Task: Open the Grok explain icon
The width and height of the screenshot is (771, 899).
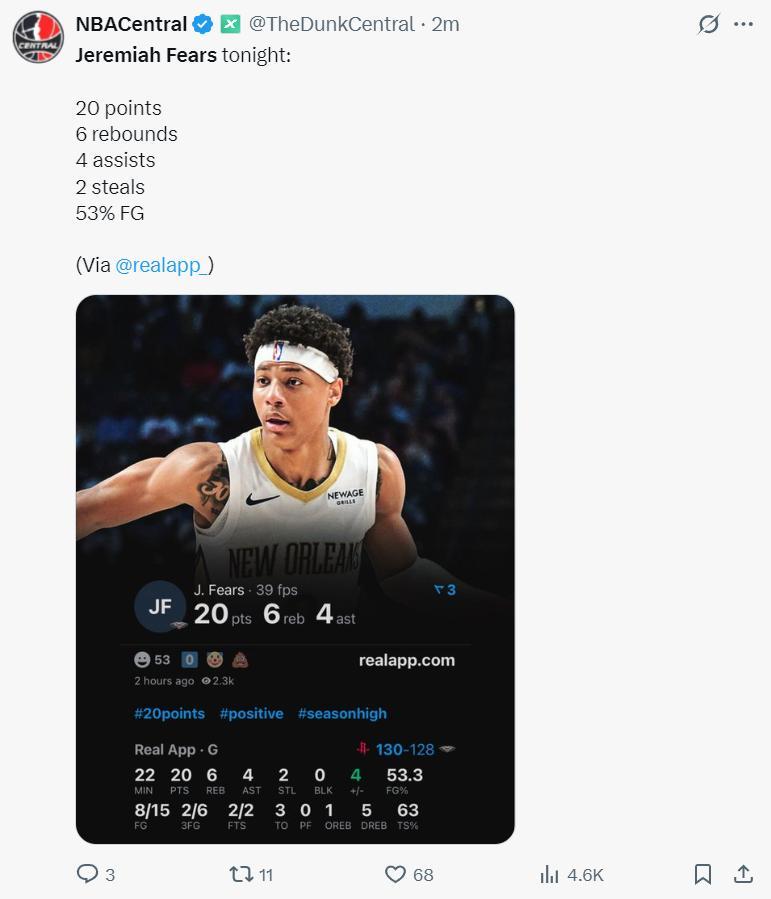Action: tap(708, 24)
